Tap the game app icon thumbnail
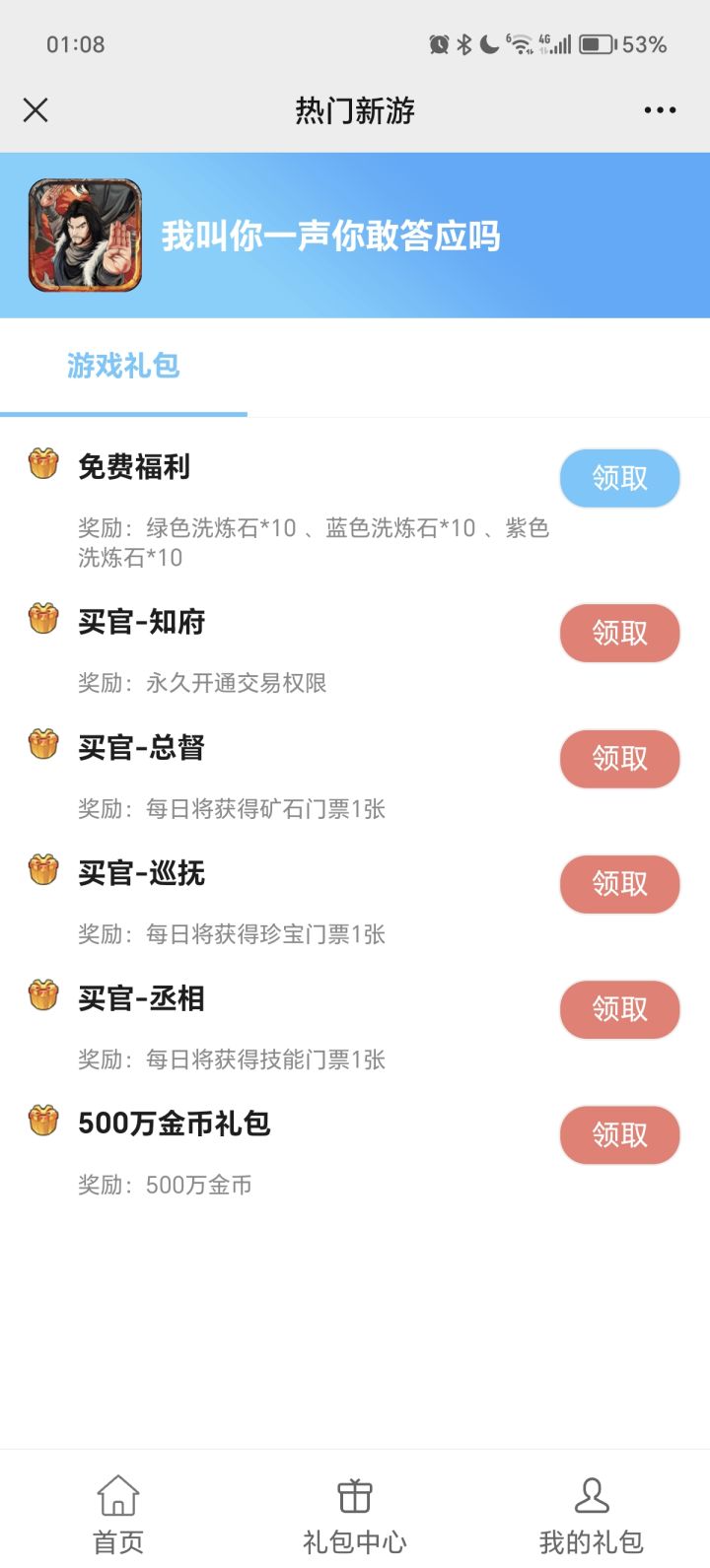The image size is (710, 1568). pos(84,235)
